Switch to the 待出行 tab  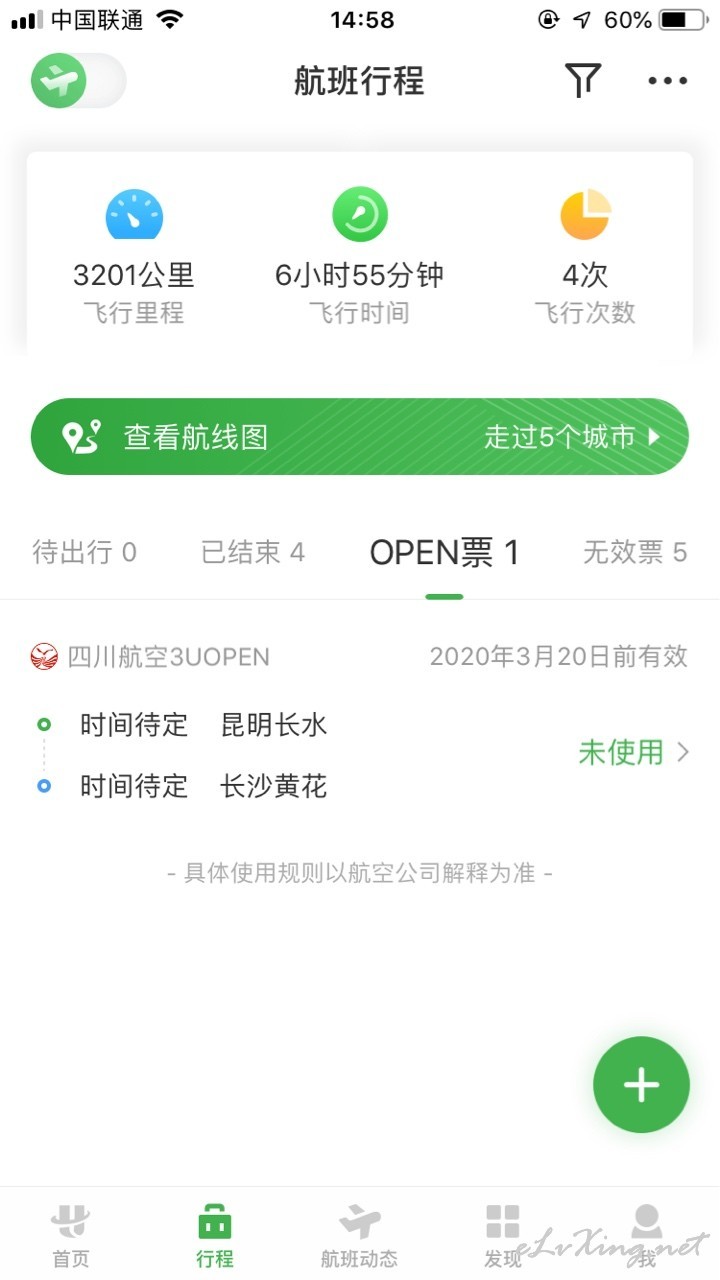tap(85, 552)
